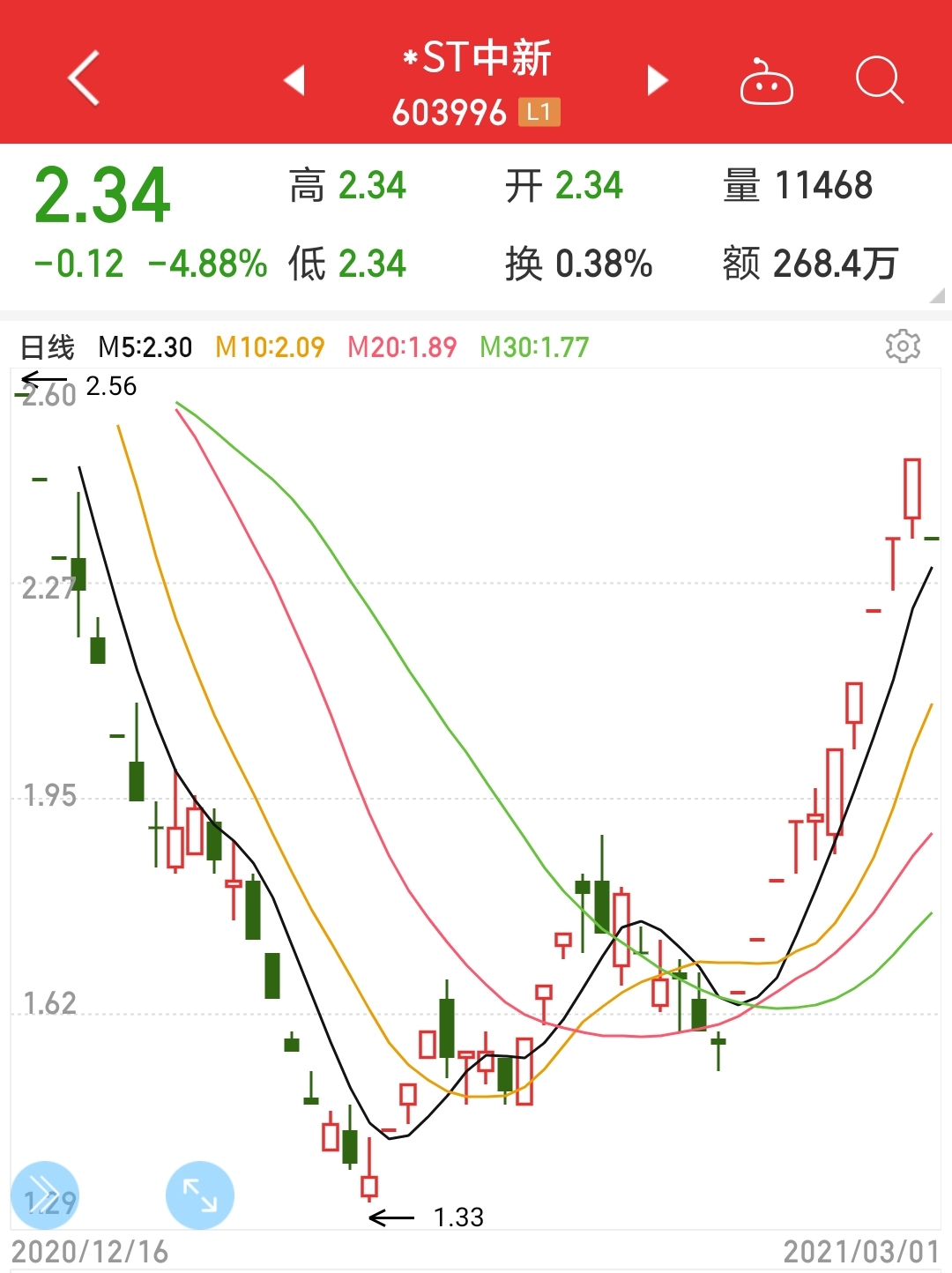Change the 日线 chart period
Screen dimensions: 952x1273
48,347
